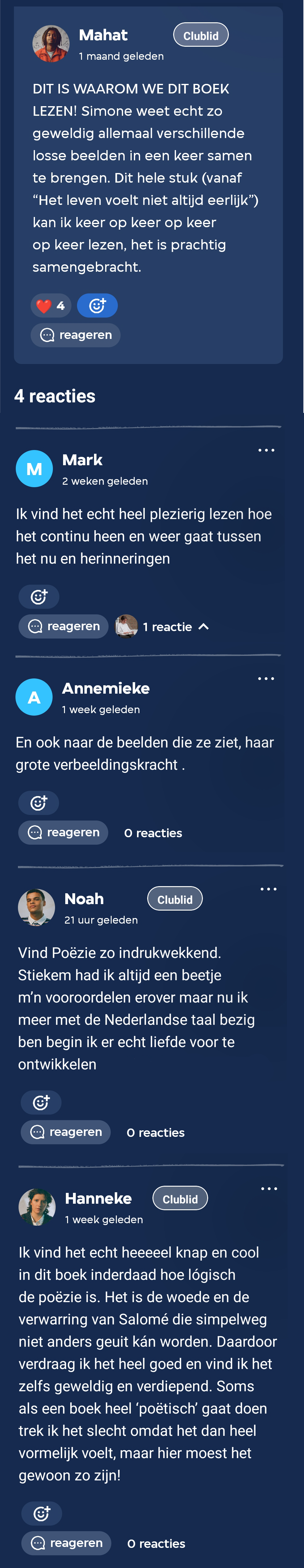Viewport: 304px width, 1568px height.
Task: Reply to Noah's comment with reageren
Action: 66,1132
